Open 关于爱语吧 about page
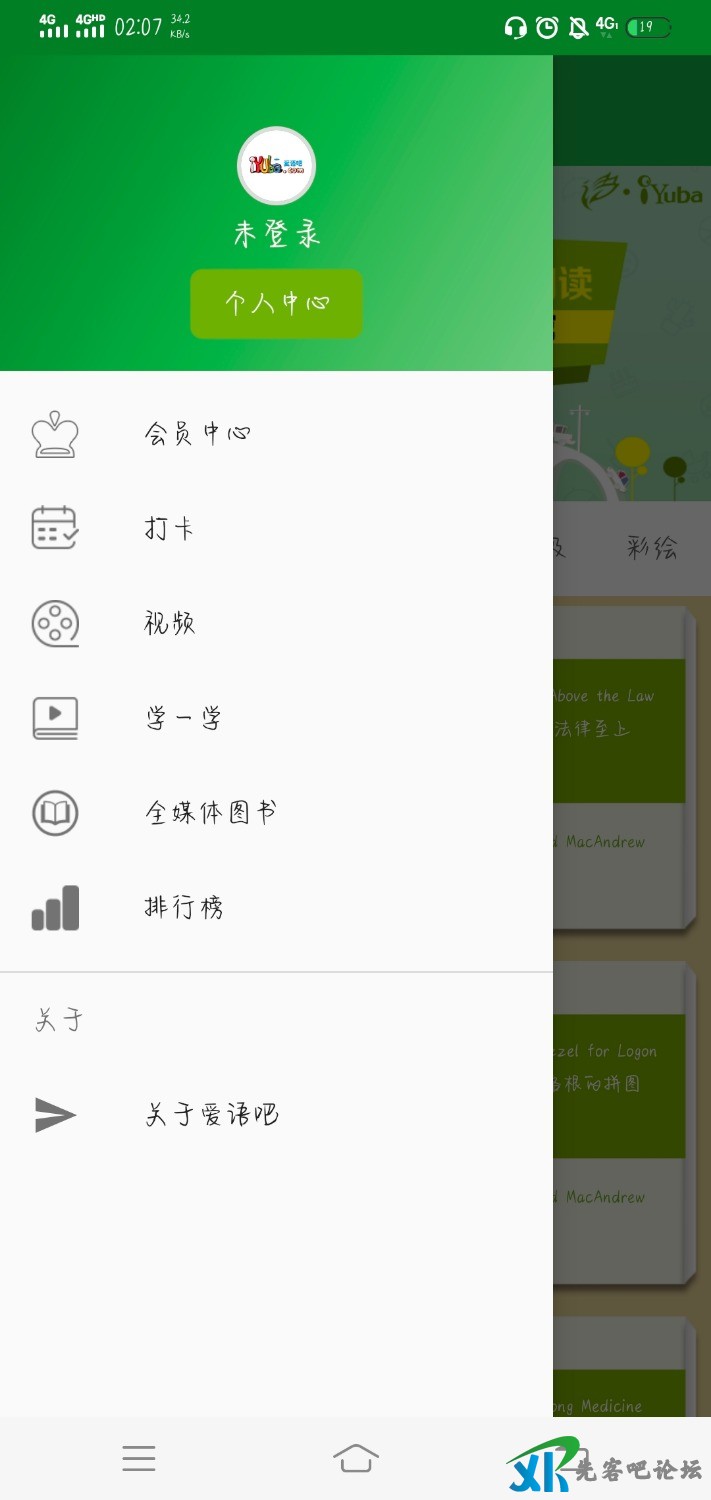Image resolution: width=711 pixels, height=1500 pixels. tap(211, 1114)
